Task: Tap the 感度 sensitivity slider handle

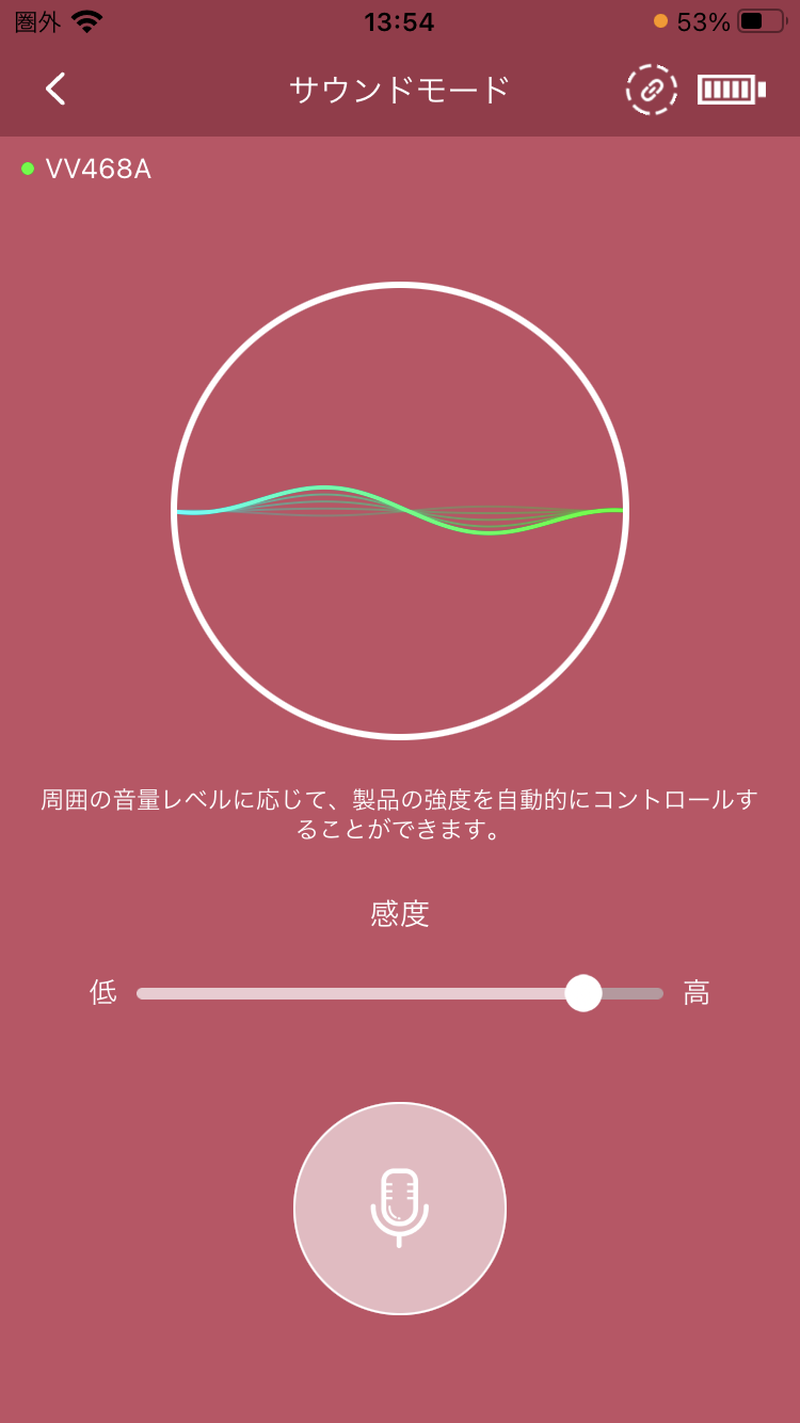Action: pyautogui.click(x=583, y=993)
